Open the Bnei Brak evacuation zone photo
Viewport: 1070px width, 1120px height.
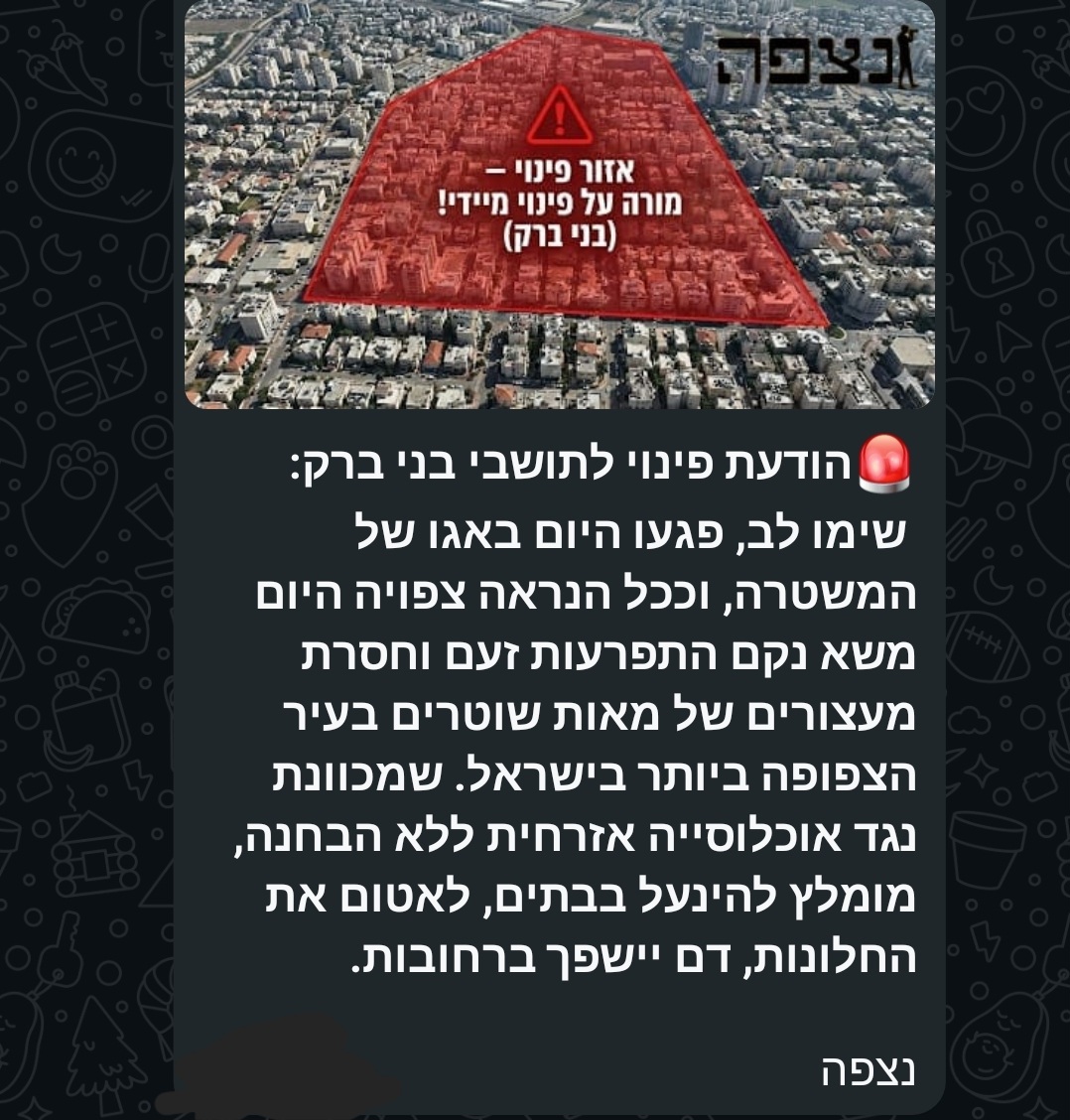point(559,204)
